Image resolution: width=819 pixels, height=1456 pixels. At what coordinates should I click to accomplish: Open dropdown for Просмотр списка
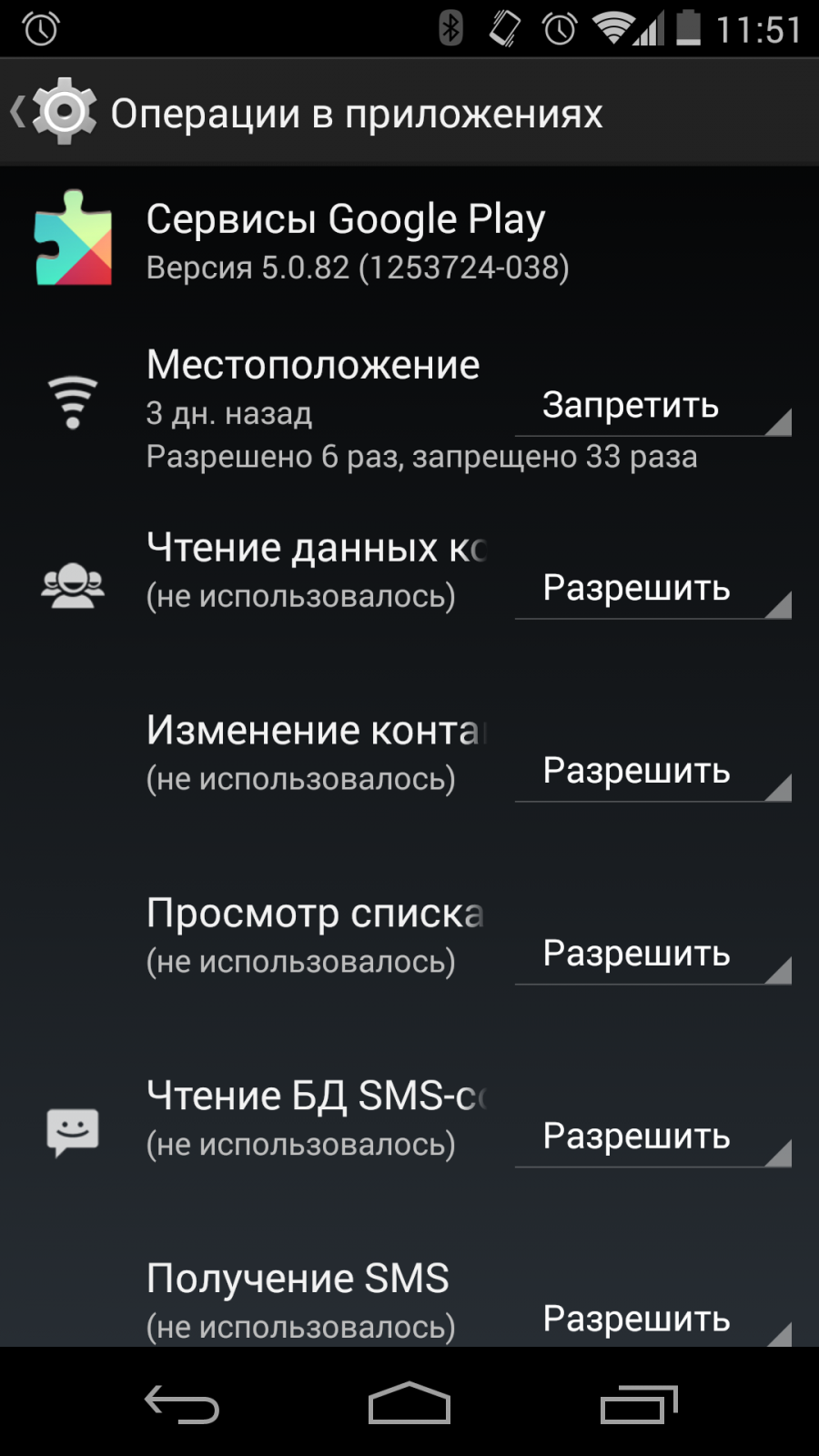pyautogui.click(x=652, y=955)
